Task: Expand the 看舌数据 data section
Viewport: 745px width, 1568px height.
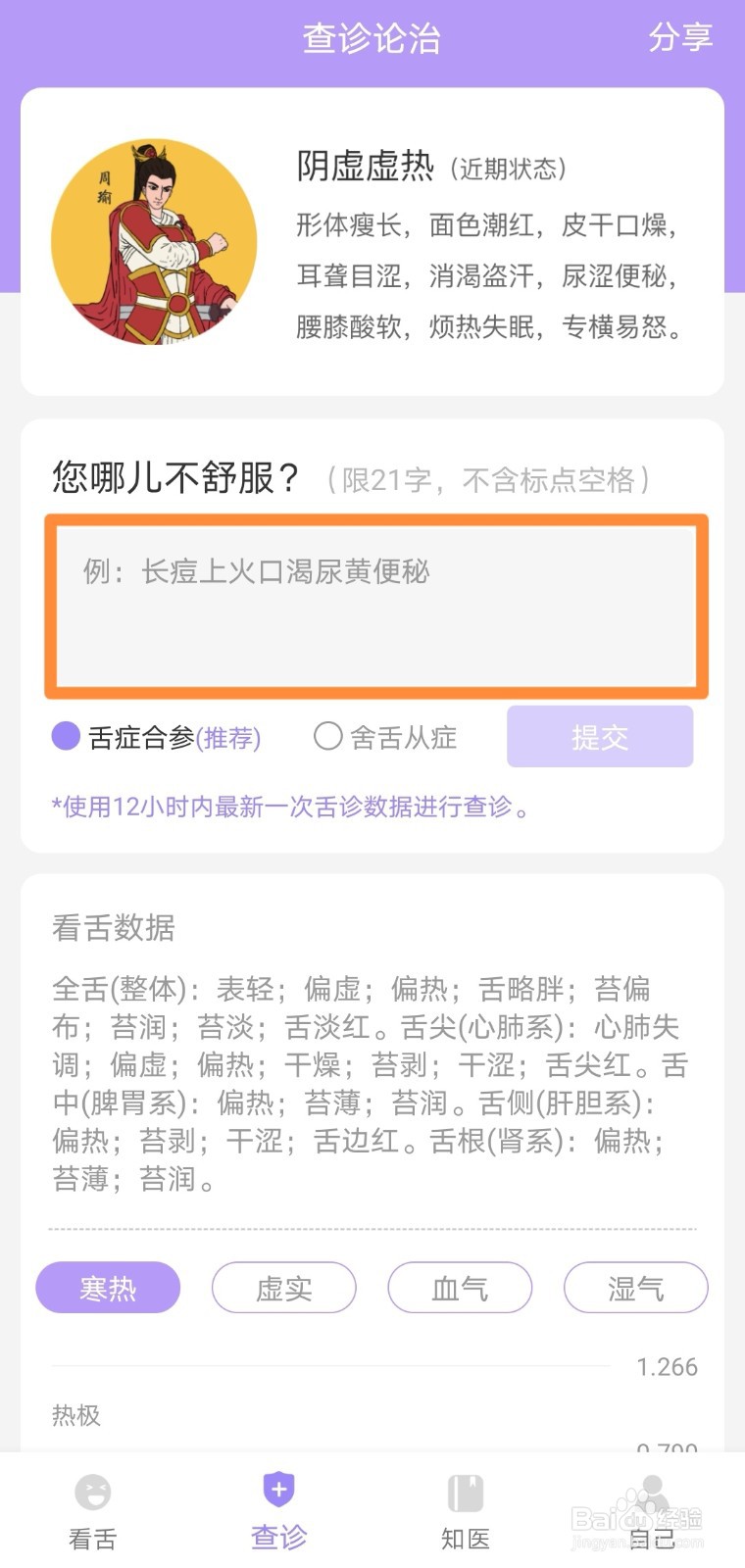Action: 110,929
